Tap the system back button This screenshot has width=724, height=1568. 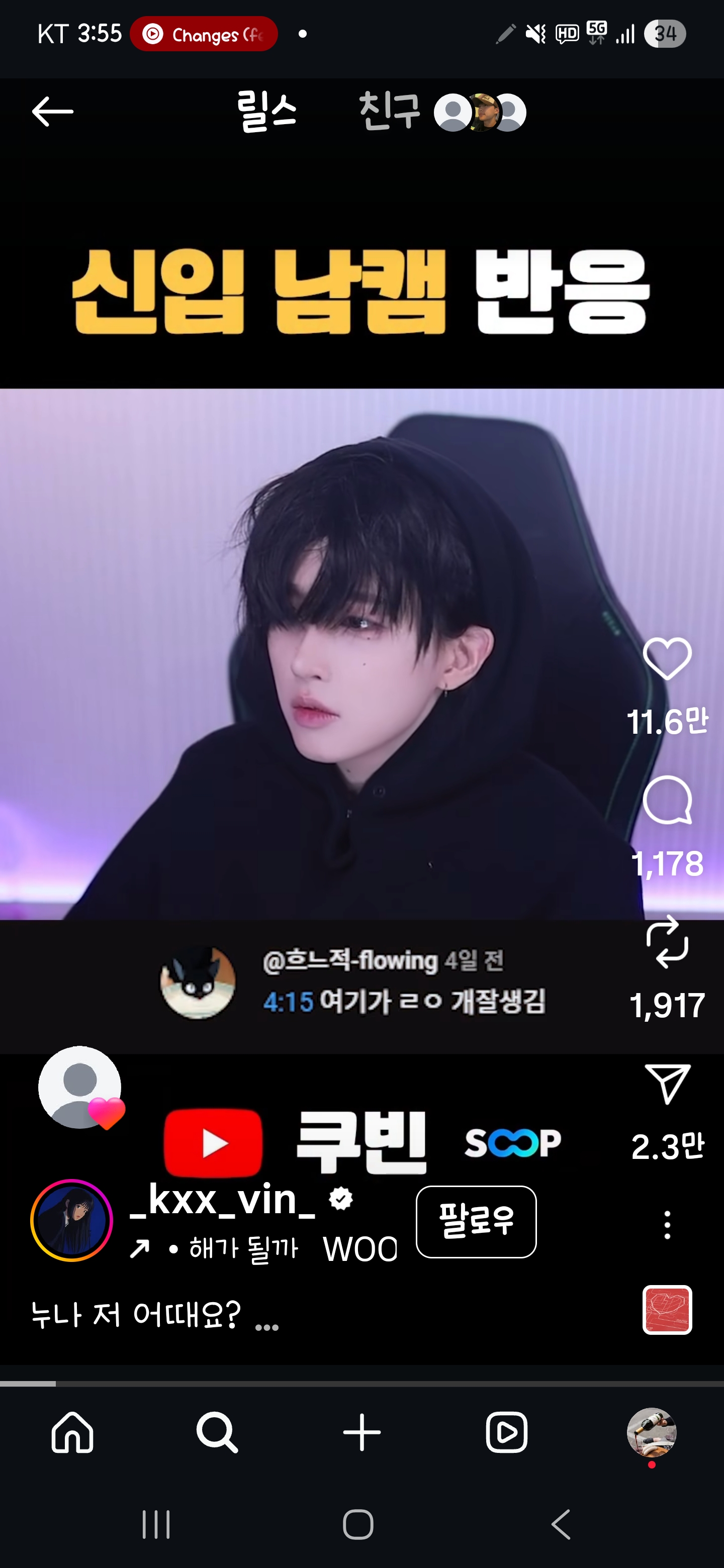tap(560, 1524)
